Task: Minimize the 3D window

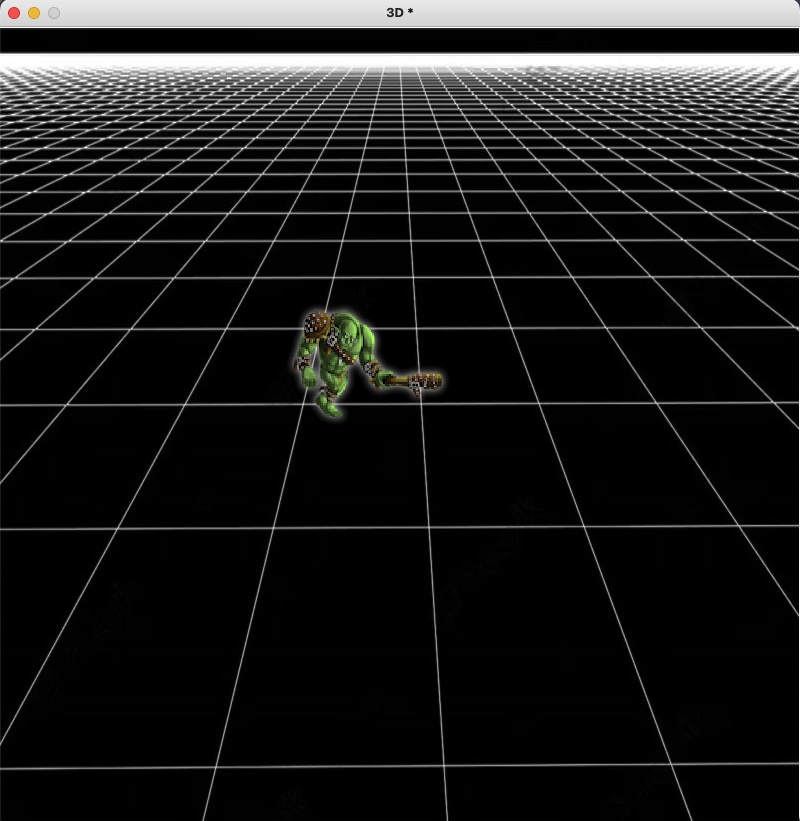Action: pos(34,13)
